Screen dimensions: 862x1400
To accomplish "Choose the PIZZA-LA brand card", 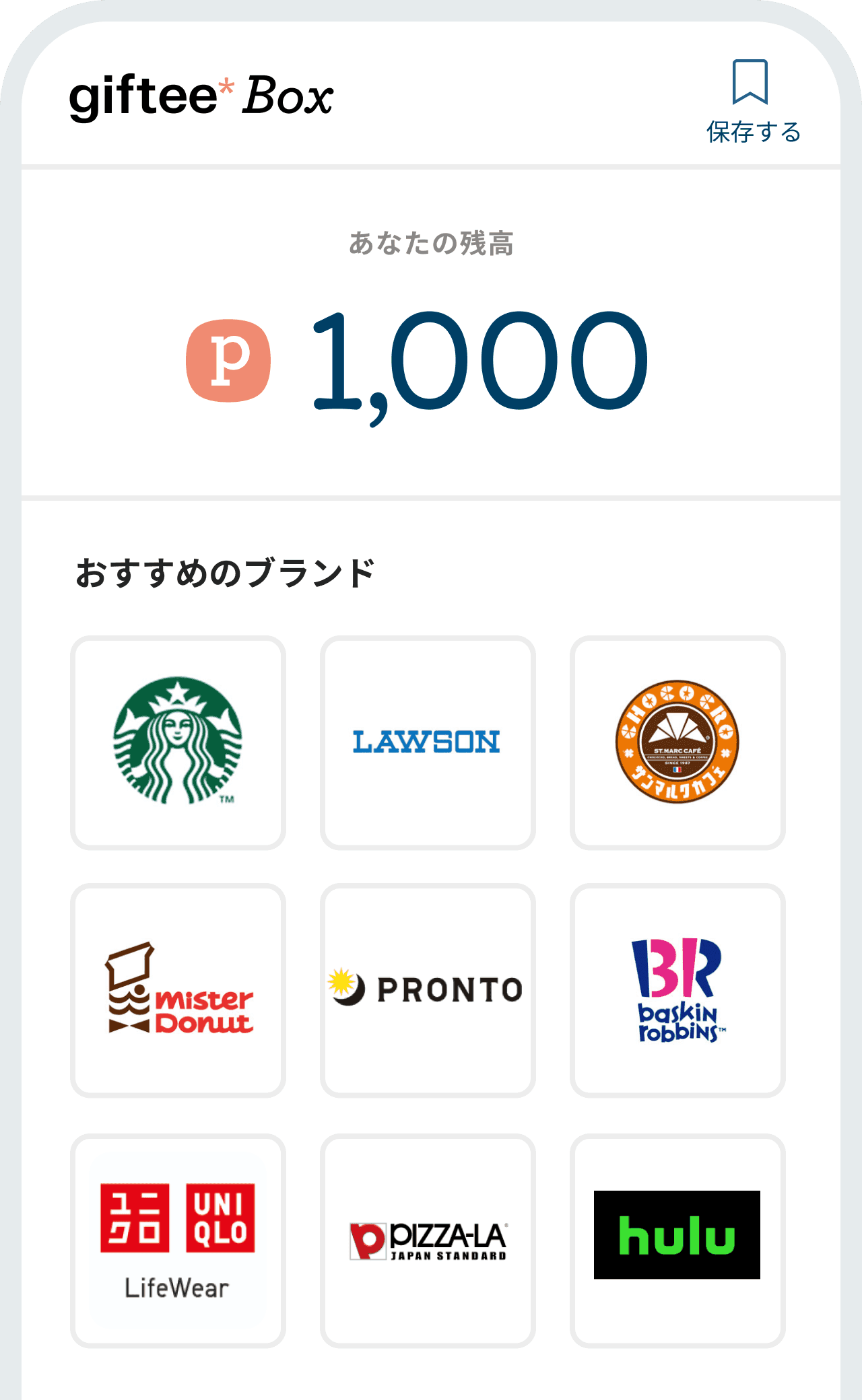I will tap(428, 1240).
